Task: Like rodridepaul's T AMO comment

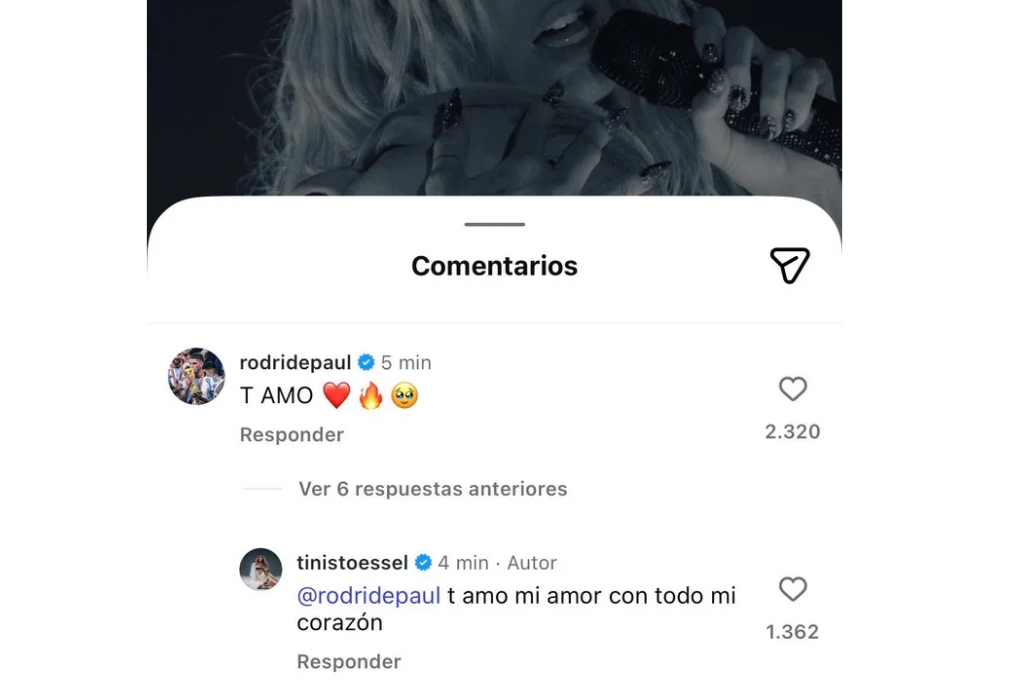Action: tap(792, 389)
